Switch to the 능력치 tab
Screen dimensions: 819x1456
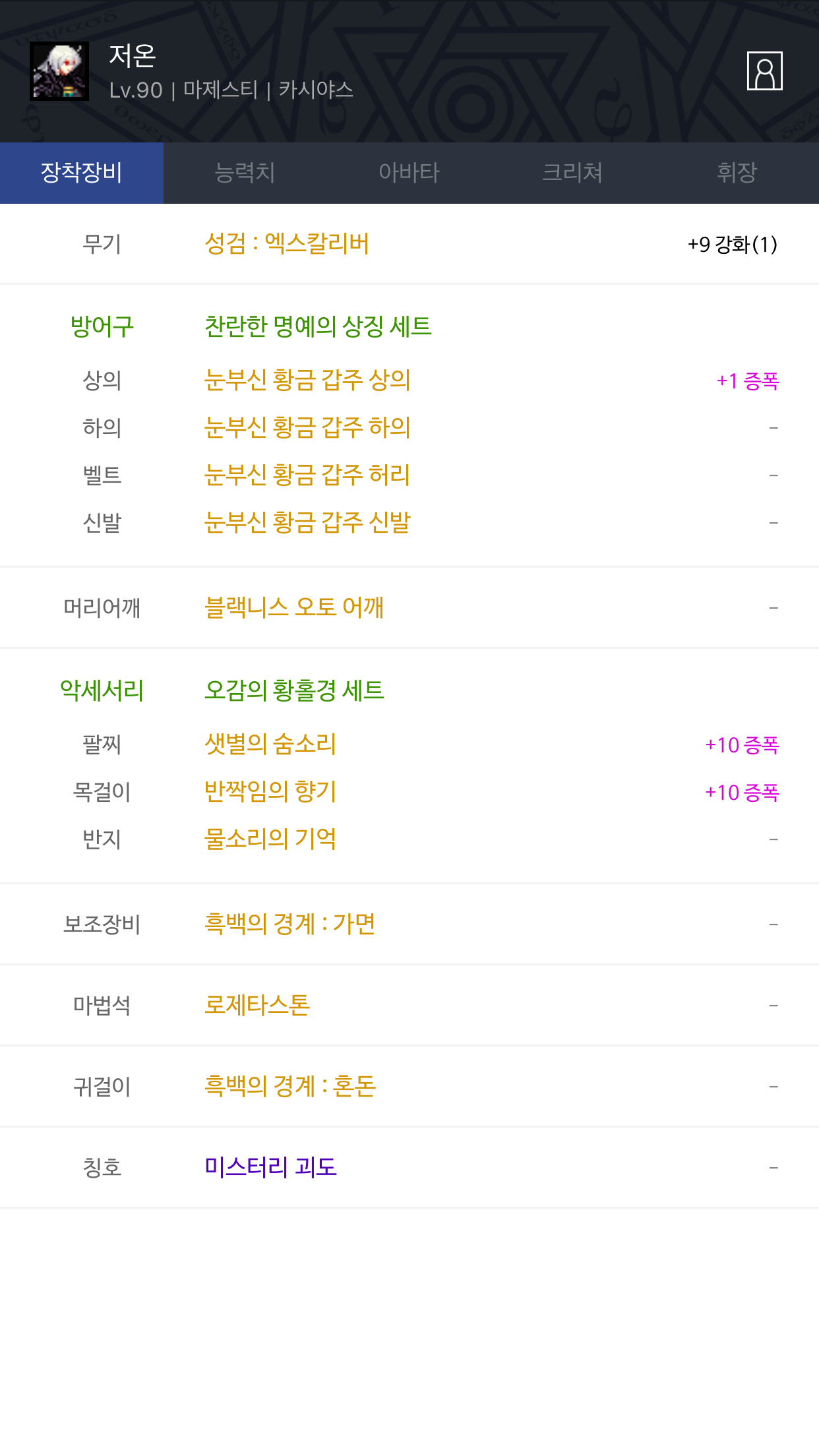click(x=245, y=173)
